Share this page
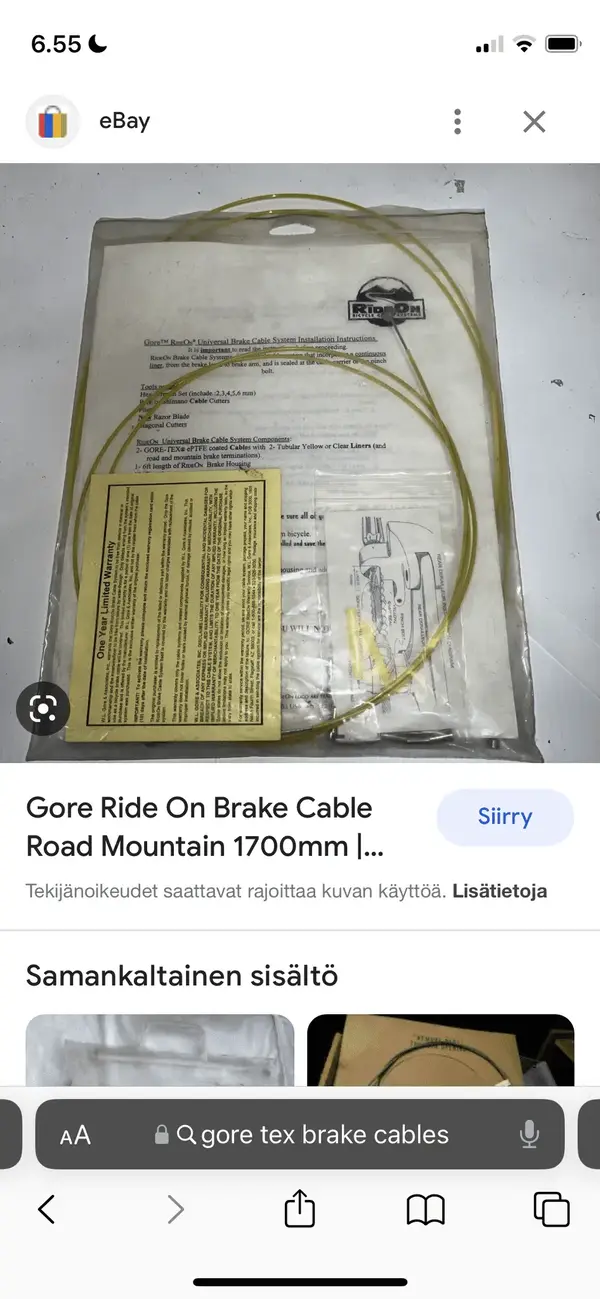 [x=300, y=1210]
